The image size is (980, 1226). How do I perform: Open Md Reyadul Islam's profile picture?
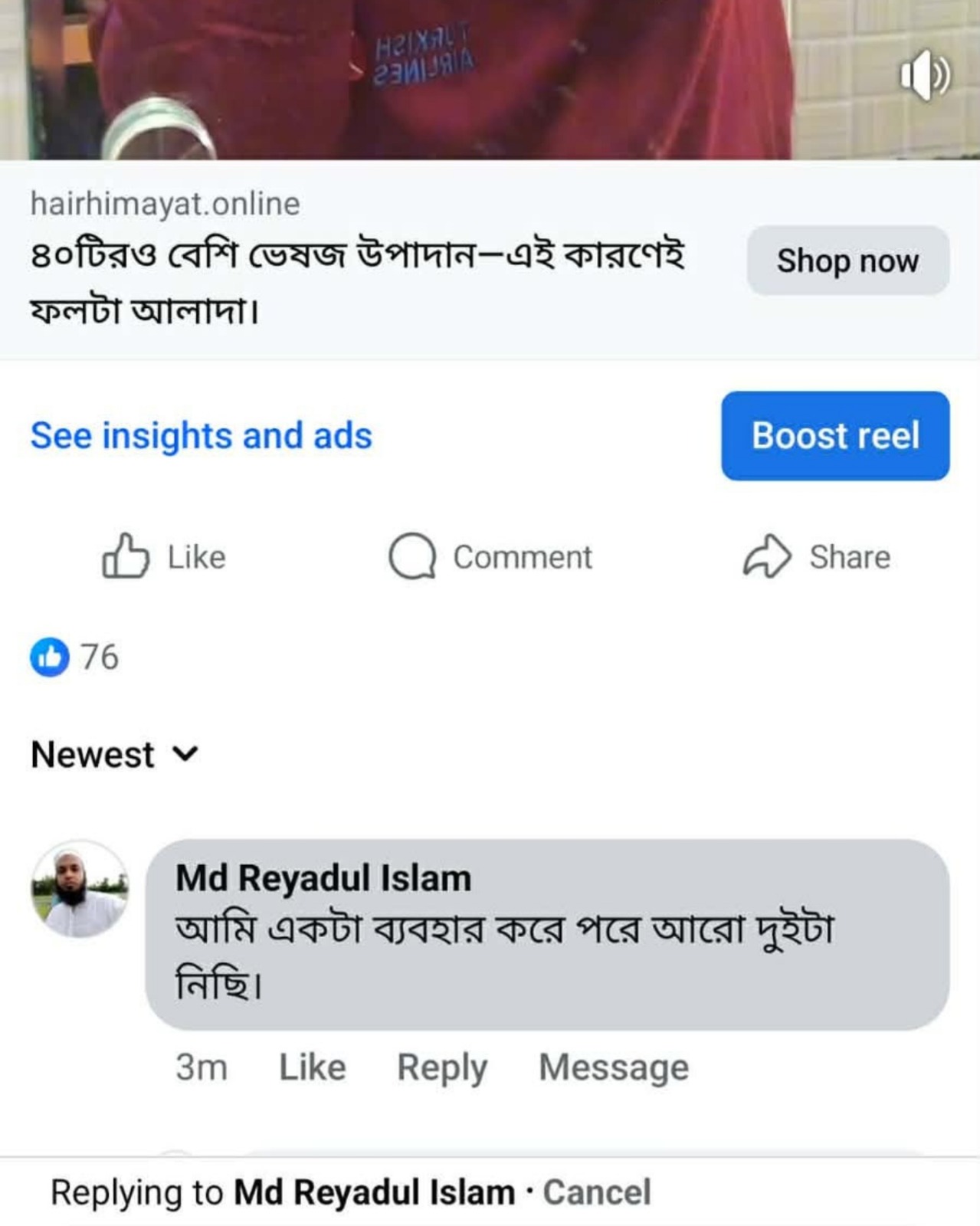point(77,889)
